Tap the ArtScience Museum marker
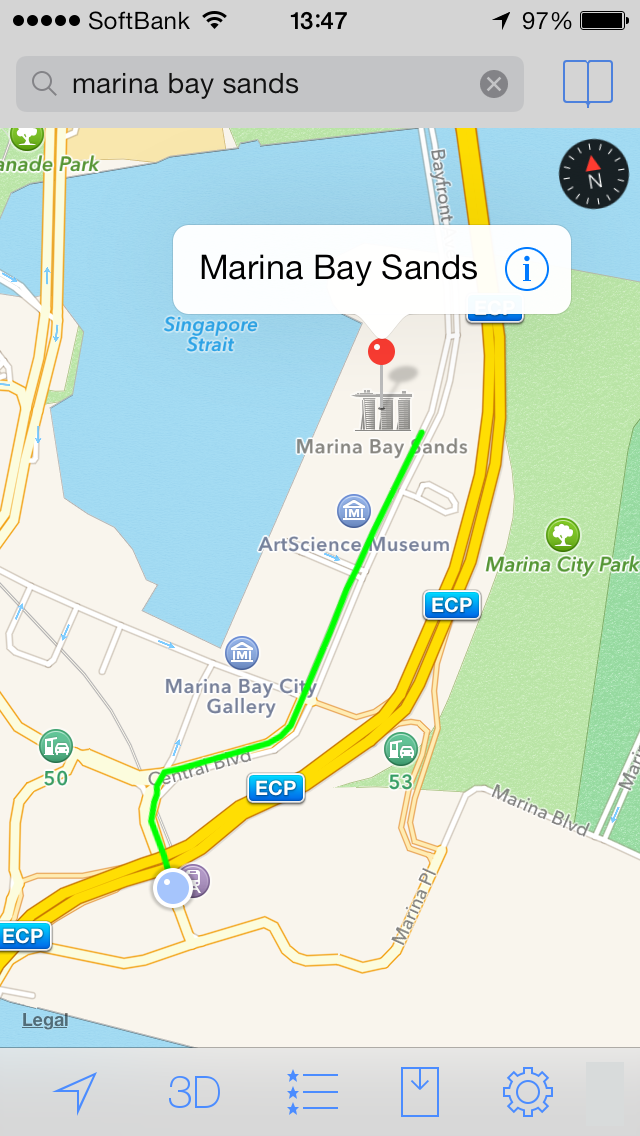The width and height of the screenshot is (640, 1136). (354, 511)
